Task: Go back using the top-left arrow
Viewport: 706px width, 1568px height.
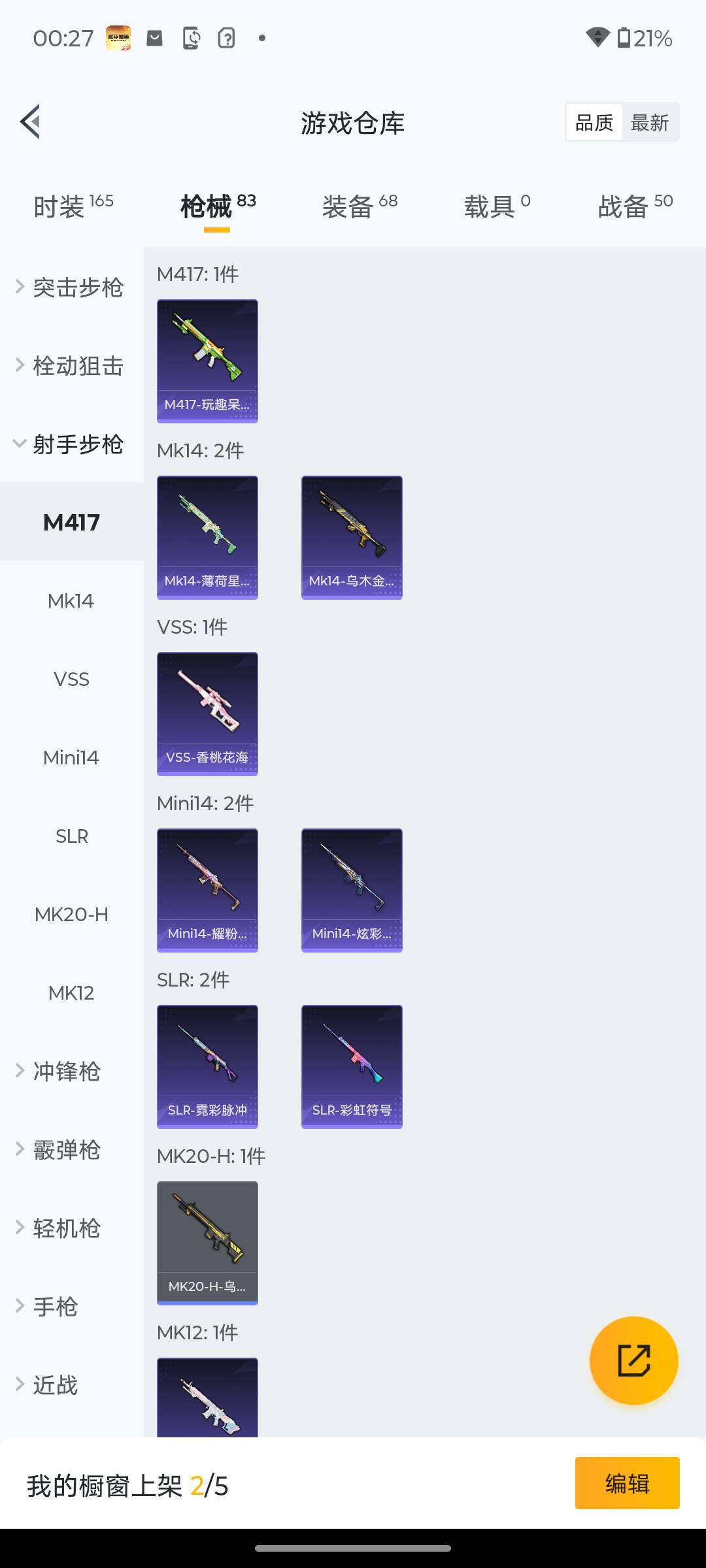Action: pyautogui.click(x=31, y=122)
